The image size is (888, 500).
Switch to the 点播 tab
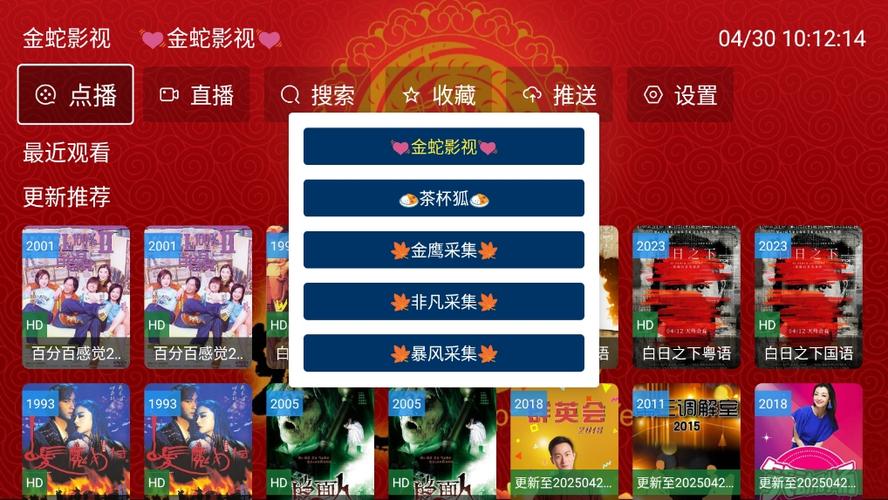point(76,95)
